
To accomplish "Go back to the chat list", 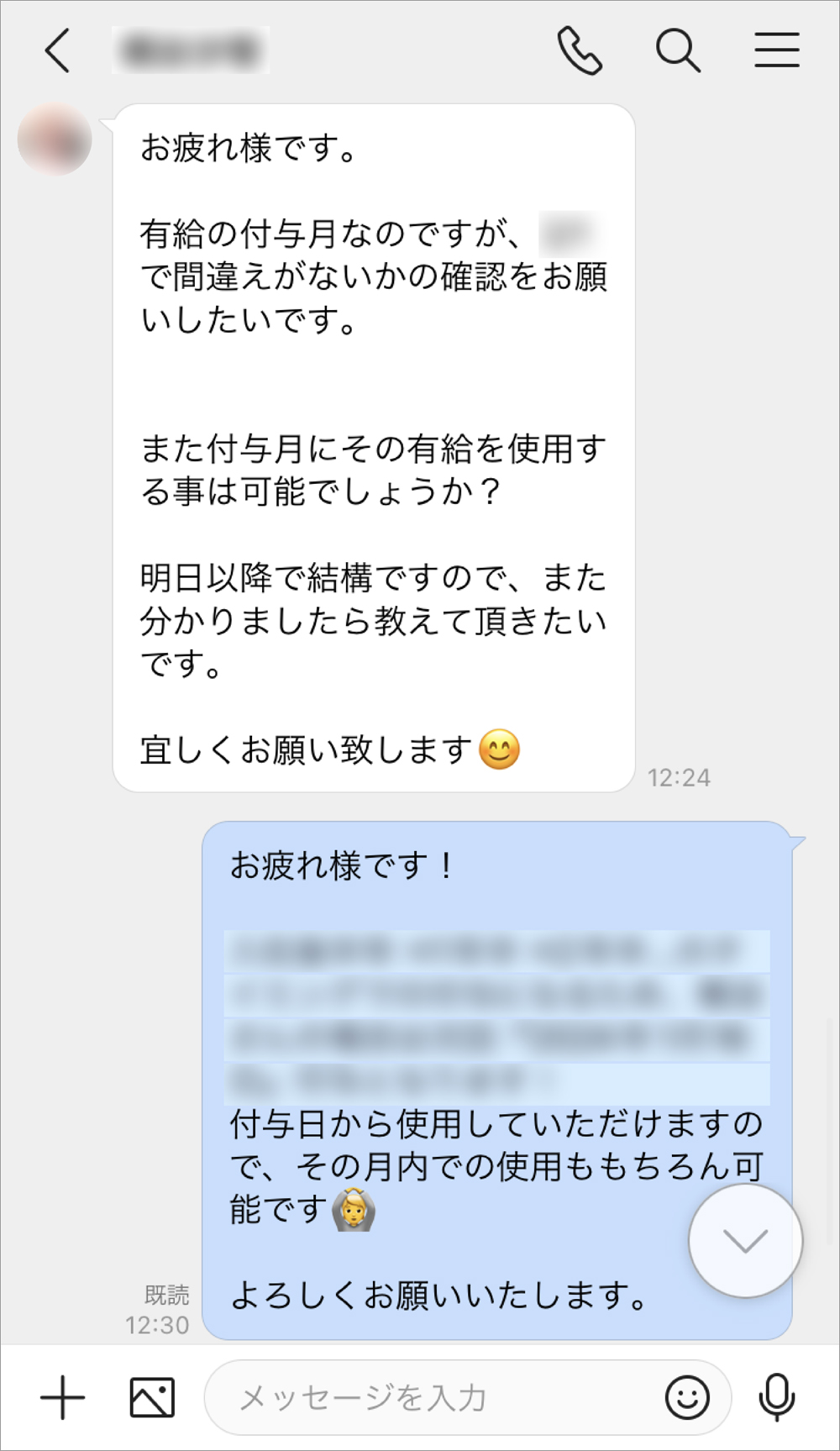I will (x=57, y=50).
